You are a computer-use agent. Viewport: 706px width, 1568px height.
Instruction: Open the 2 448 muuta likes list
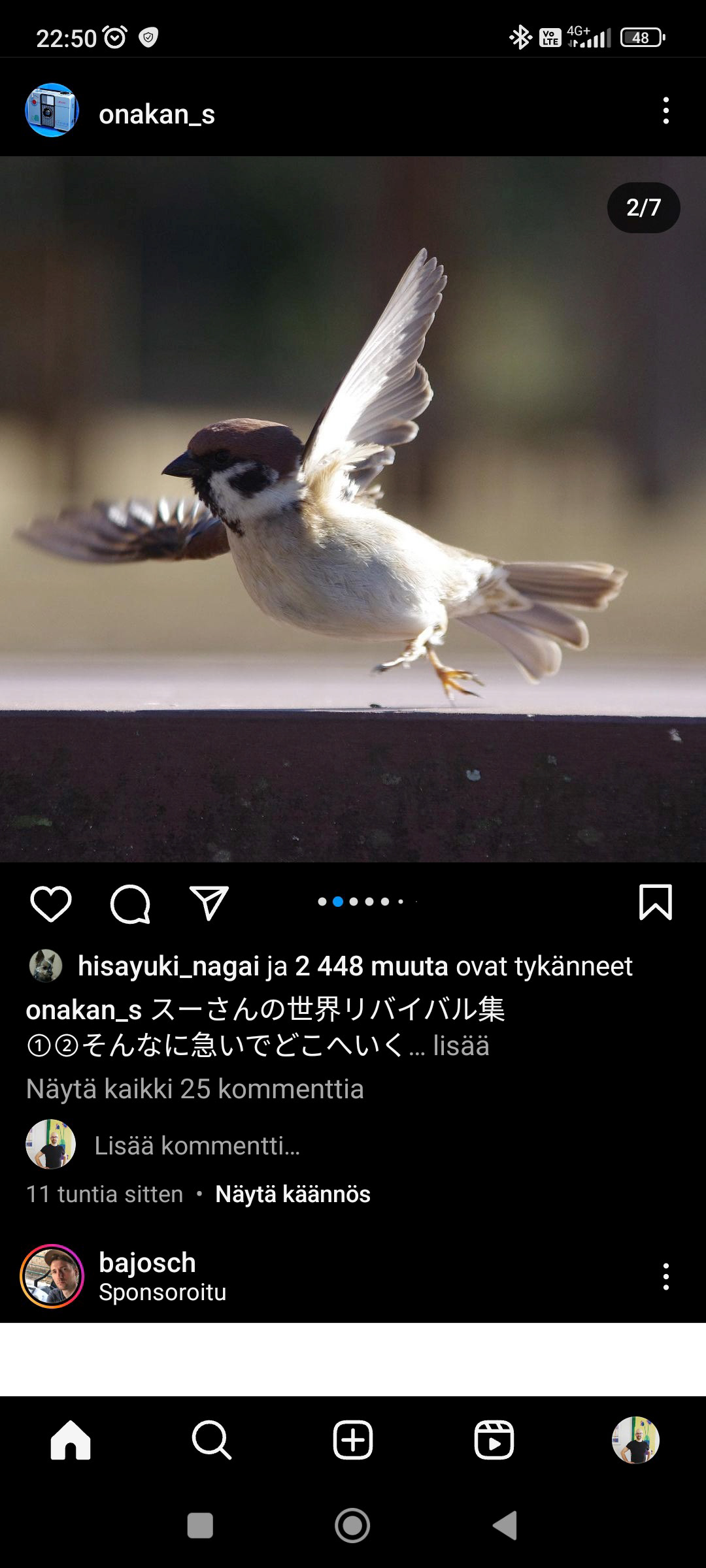coord(371,966)
